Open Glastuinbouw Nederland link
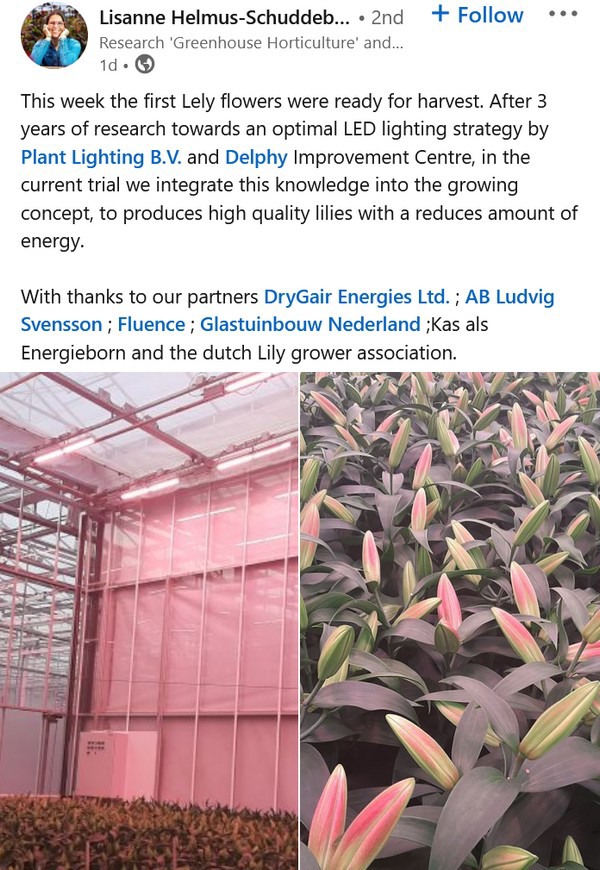The image size is (600, 870). [310, 324]
